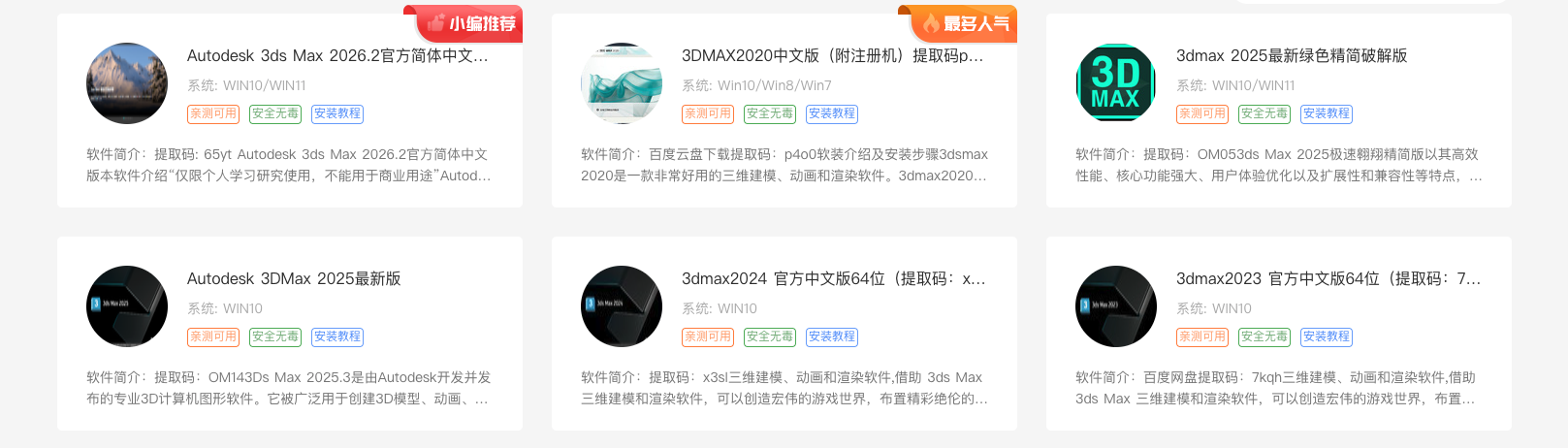
Task: Open 3dmax2023 official Chinese 64-bit card
Action: [1327, 279]
